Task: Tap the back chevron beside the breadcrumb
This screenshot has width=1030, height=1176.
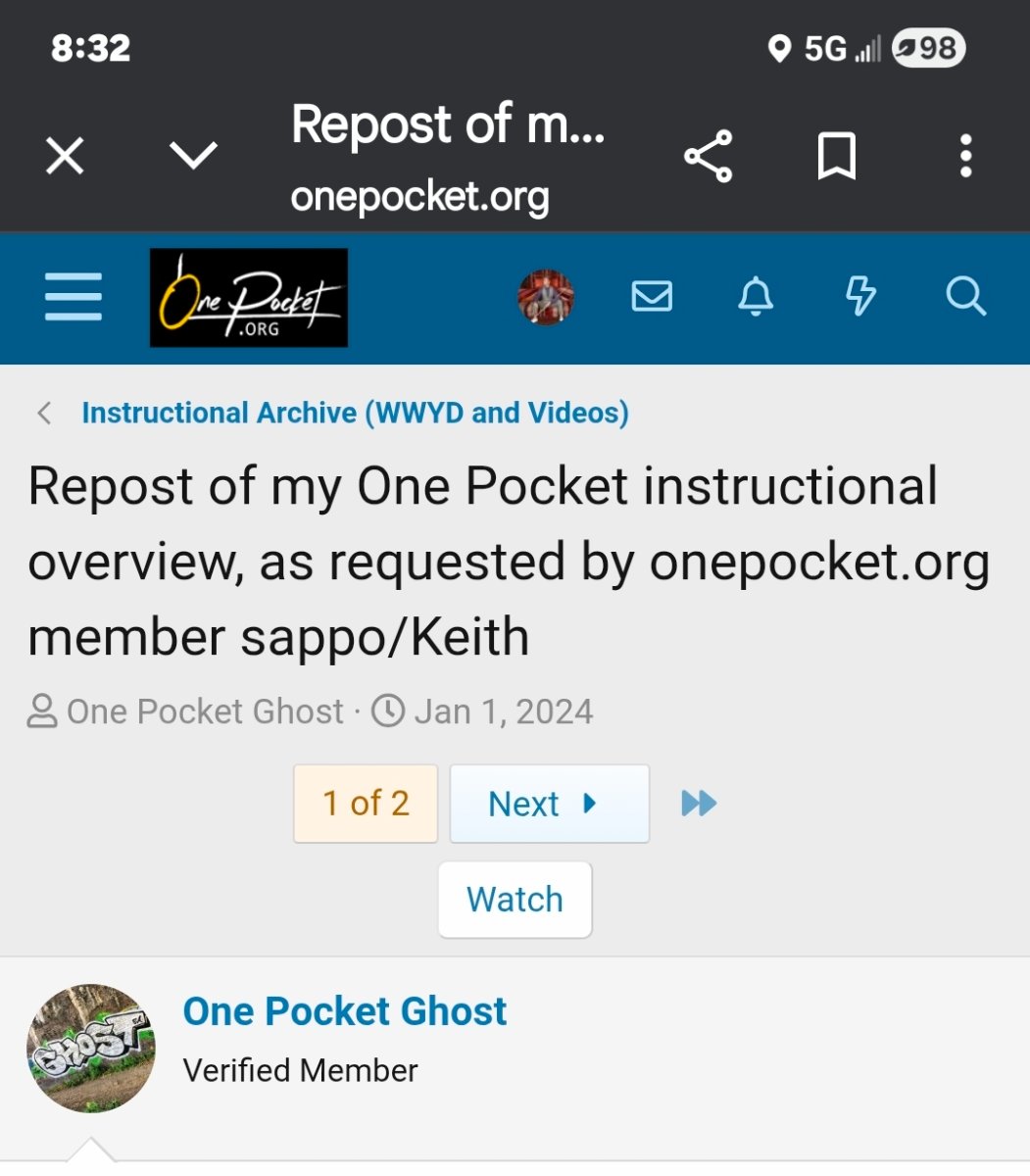Action: click(43, 413)
